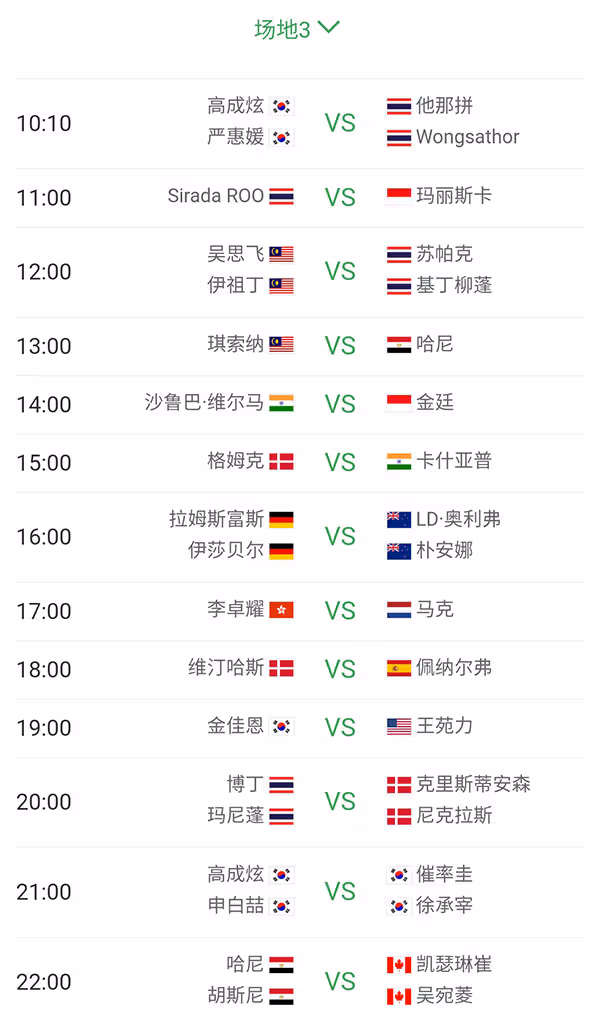Open the 19:00 match 金佳恩 vs 王苑力

tap(300, 728)
